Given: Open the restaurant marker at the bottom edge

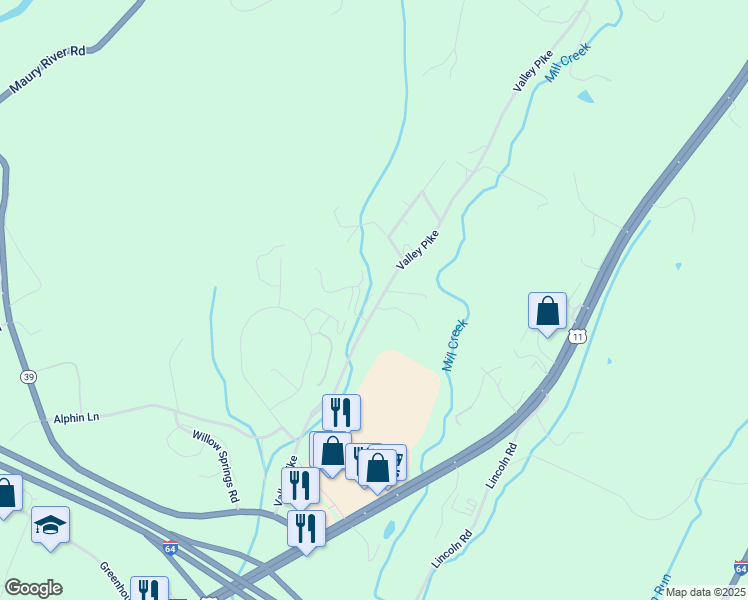Looking at the screenshot, I should click(149, 590).
